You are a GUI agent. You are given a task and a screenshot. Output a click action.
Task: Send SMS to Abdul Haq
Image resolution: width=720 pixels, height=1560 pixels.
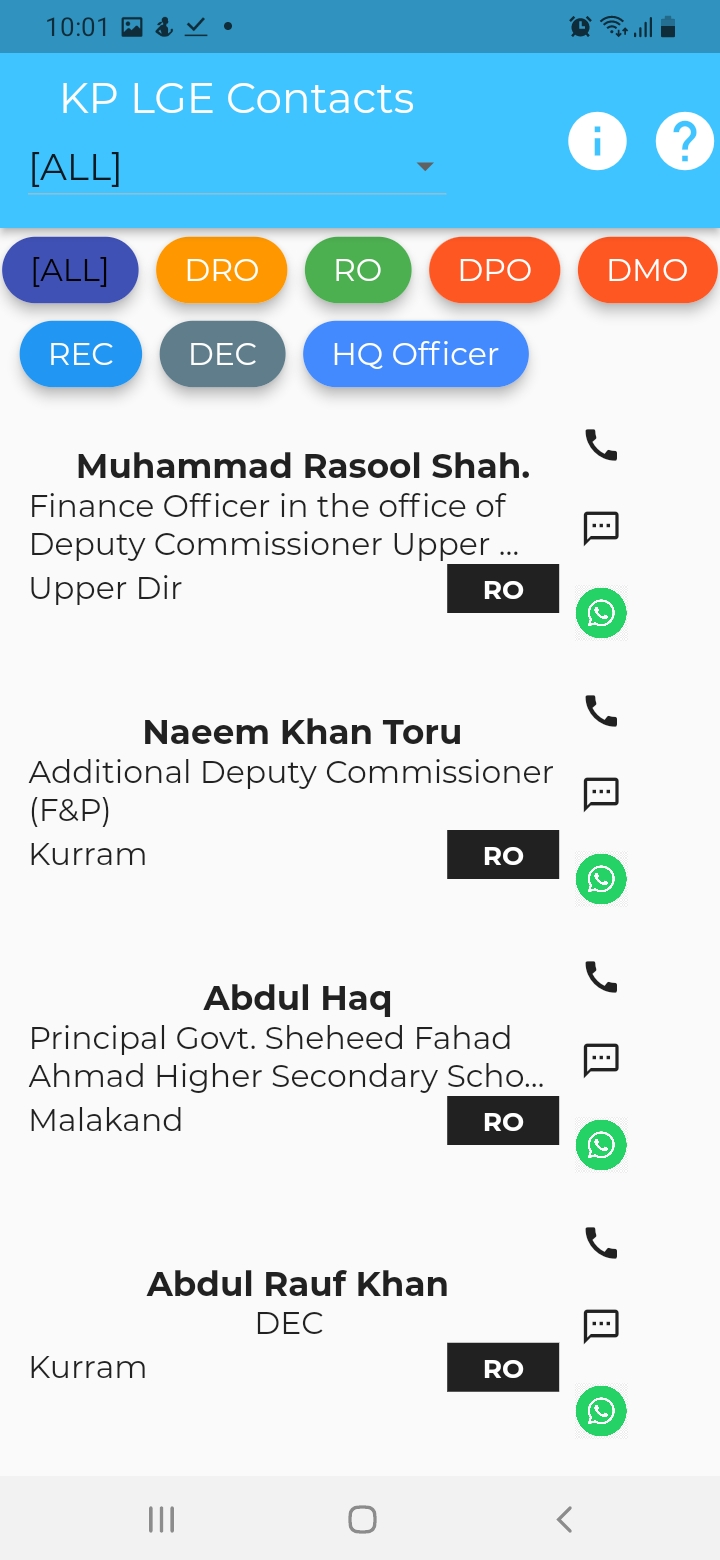(600, 1059)
